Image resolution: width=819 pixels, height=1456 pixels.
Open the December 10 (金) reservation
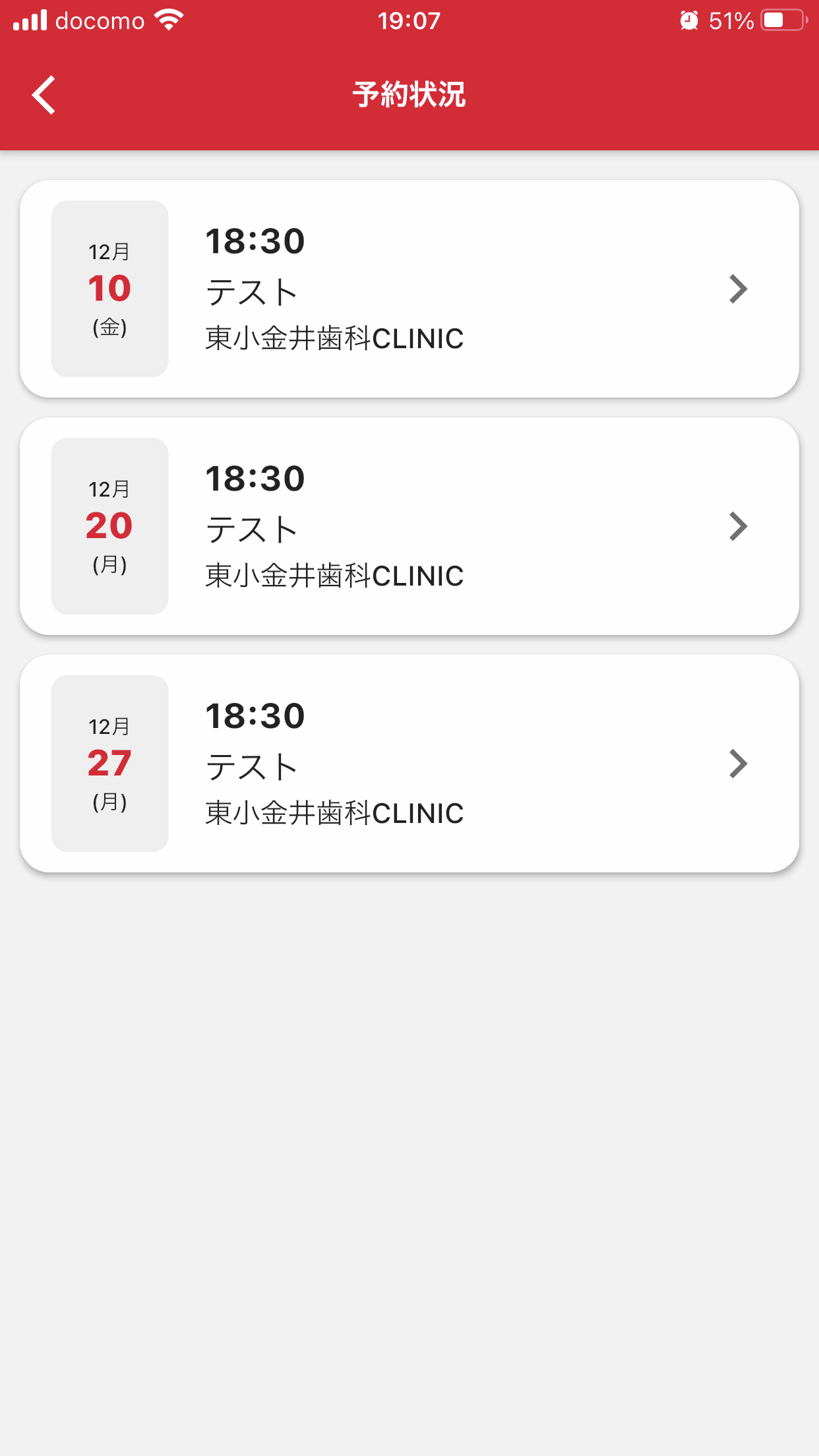pyautogui.click(x=409, y=289)
